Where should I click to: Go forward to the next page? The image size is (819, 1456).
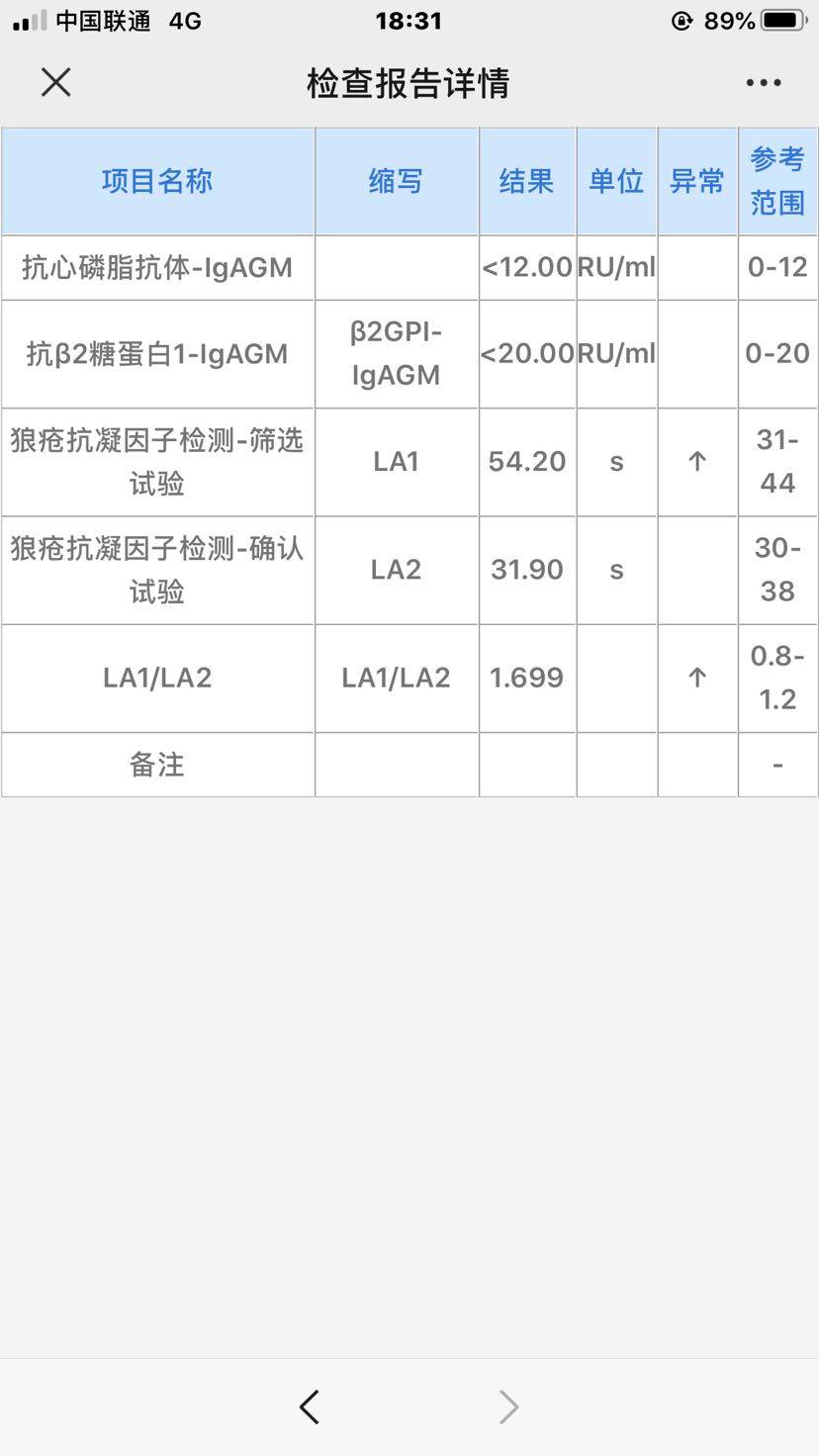(508, 1407)
